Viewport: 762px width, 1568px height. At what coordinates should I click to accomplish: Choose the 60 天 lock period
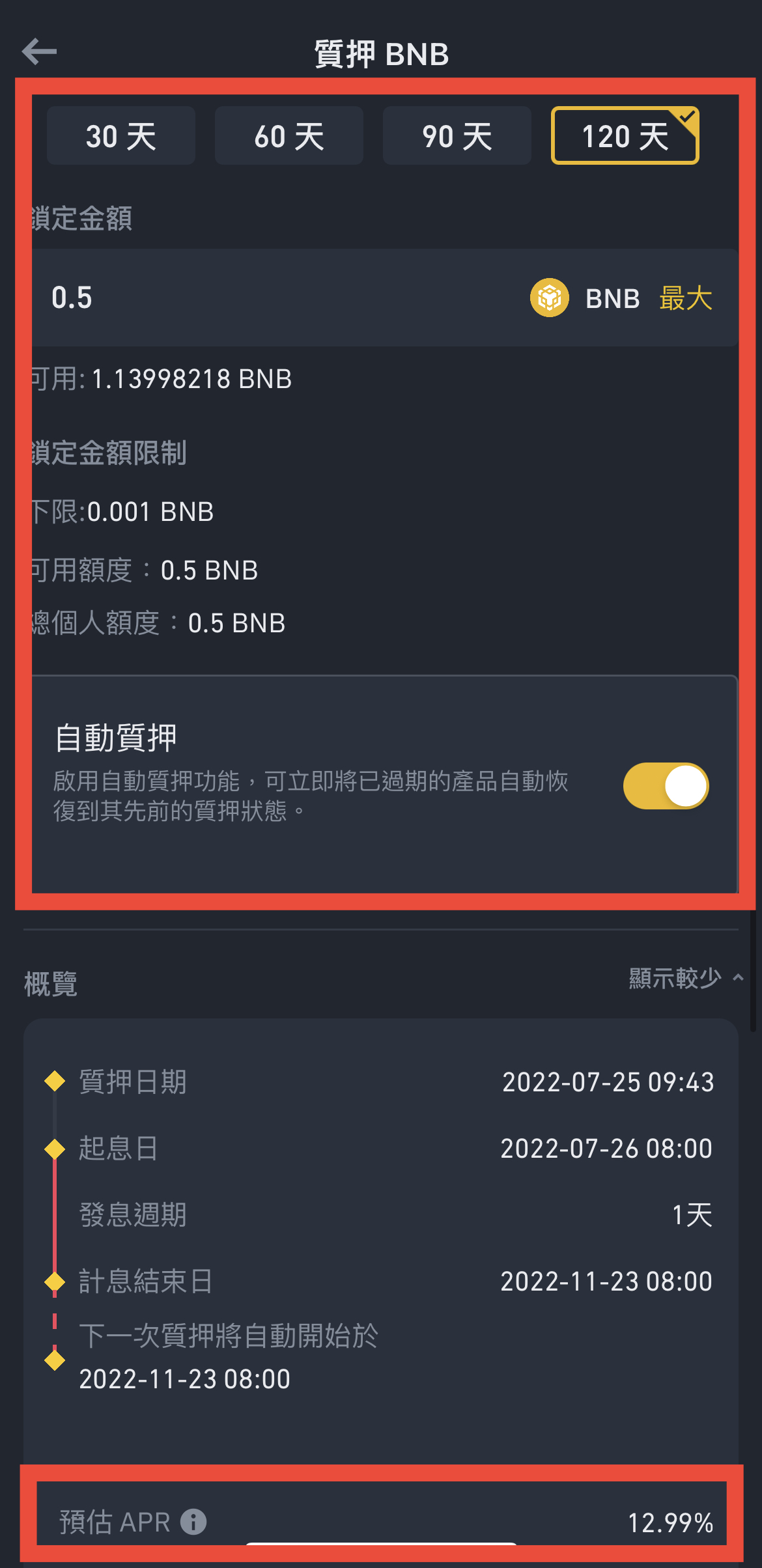pos(289,136)
